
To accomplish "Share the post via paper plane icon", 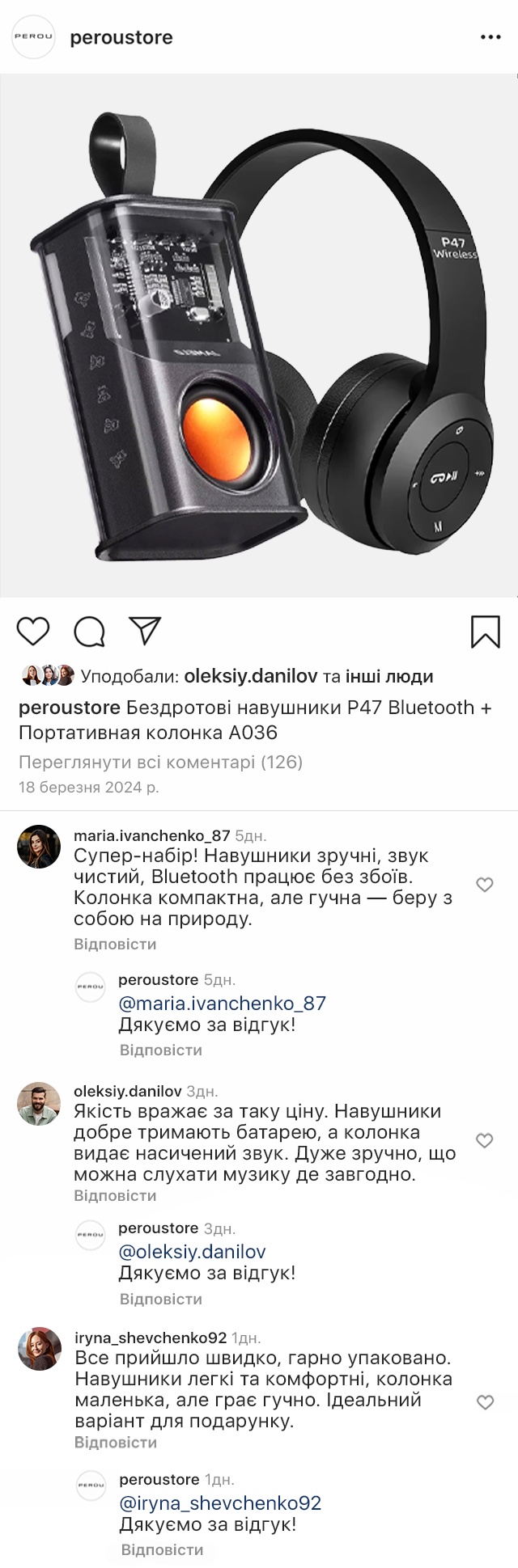I will (x=146, y=631).
